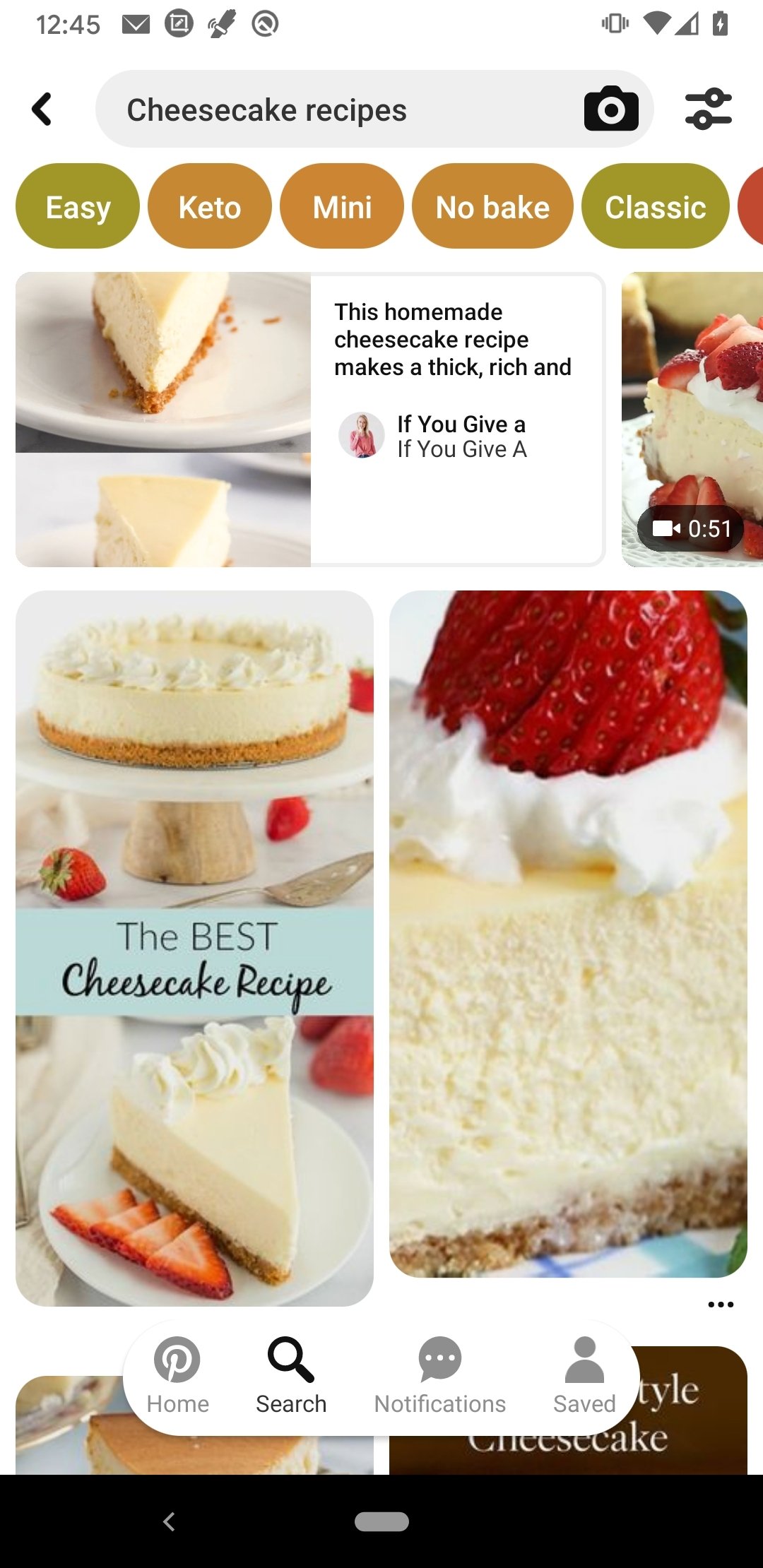Open camera visual search
The width and height of the screenshot is (763, 1568).
[x=611, y=109]
